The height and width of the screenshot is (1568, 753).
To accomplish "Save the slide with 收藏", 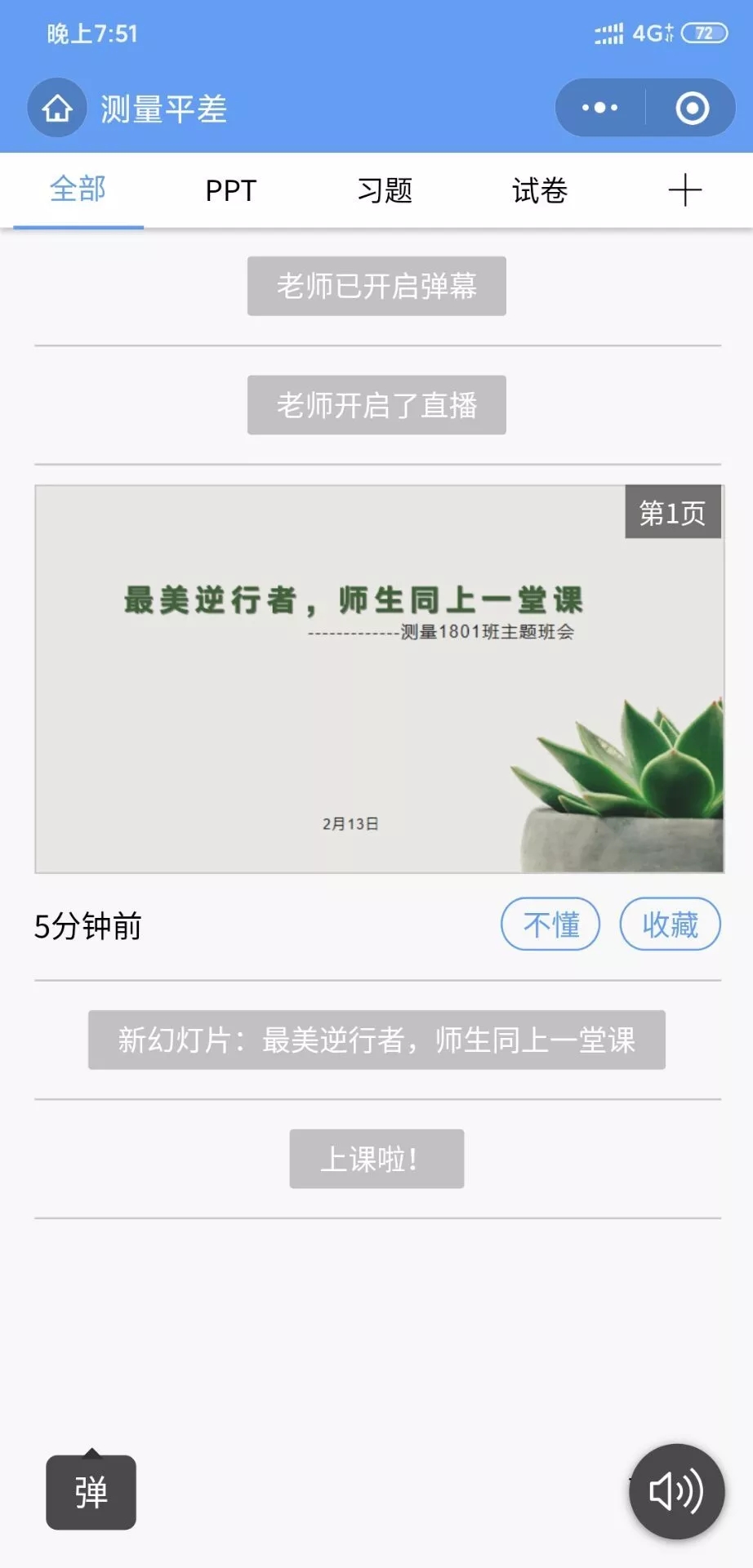I will click(670, 924).
